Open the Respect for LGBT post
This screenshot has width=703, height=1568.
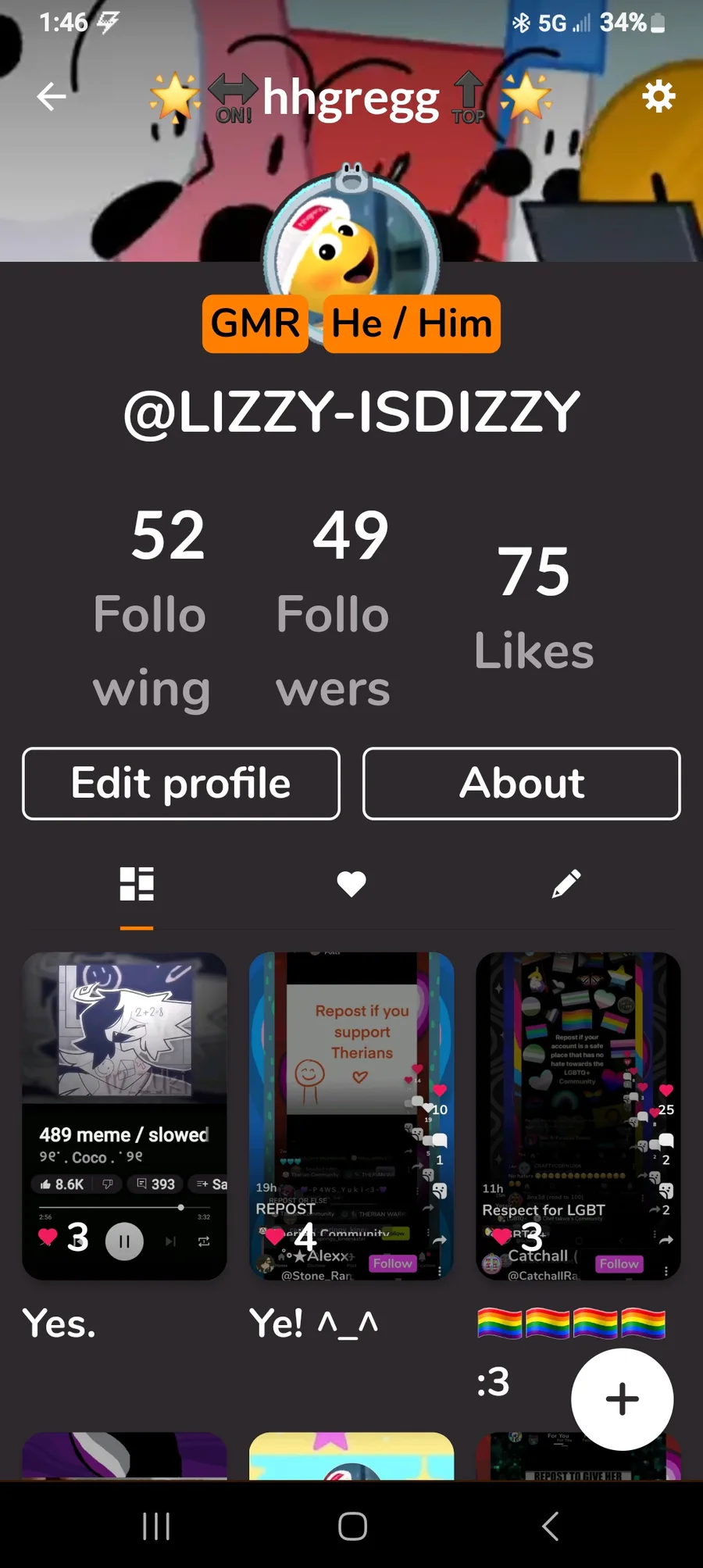578,1115
